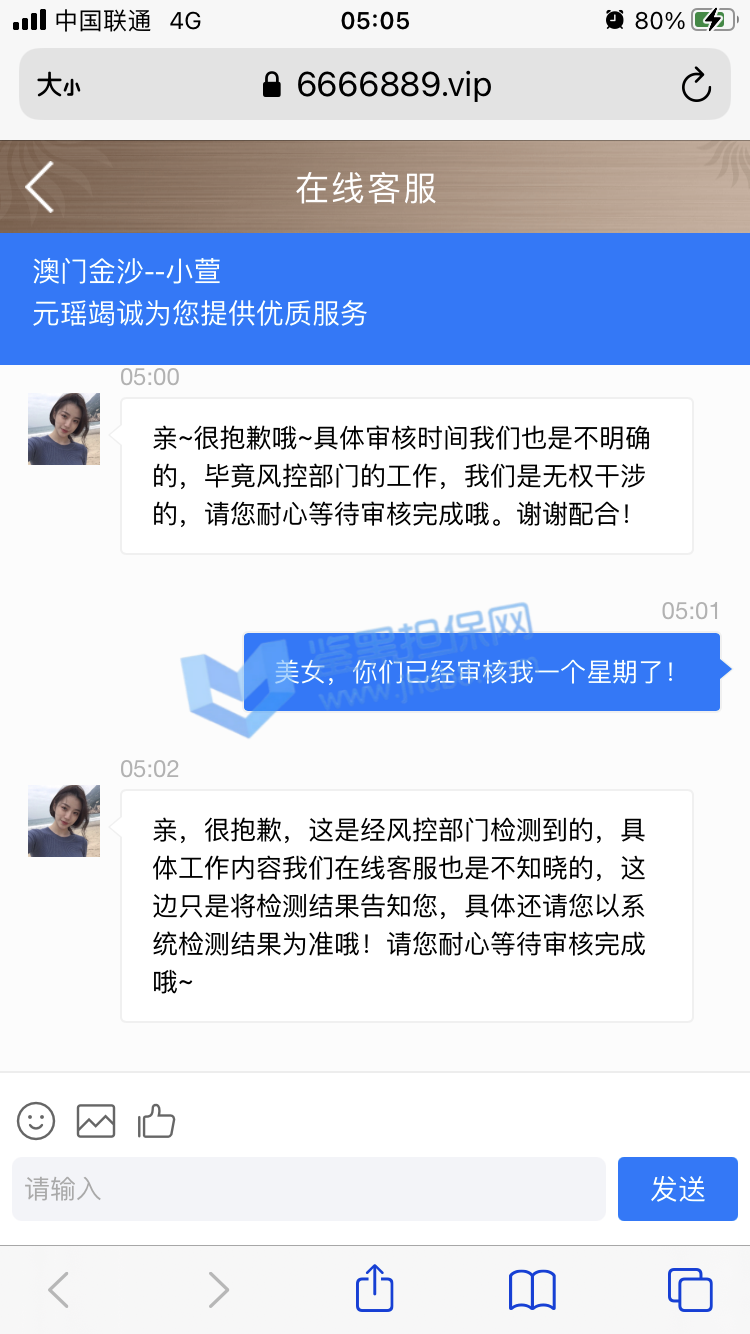Go back from the 在线客服 chat
This screenshot has height=1334, width=750.
point(40,187)
